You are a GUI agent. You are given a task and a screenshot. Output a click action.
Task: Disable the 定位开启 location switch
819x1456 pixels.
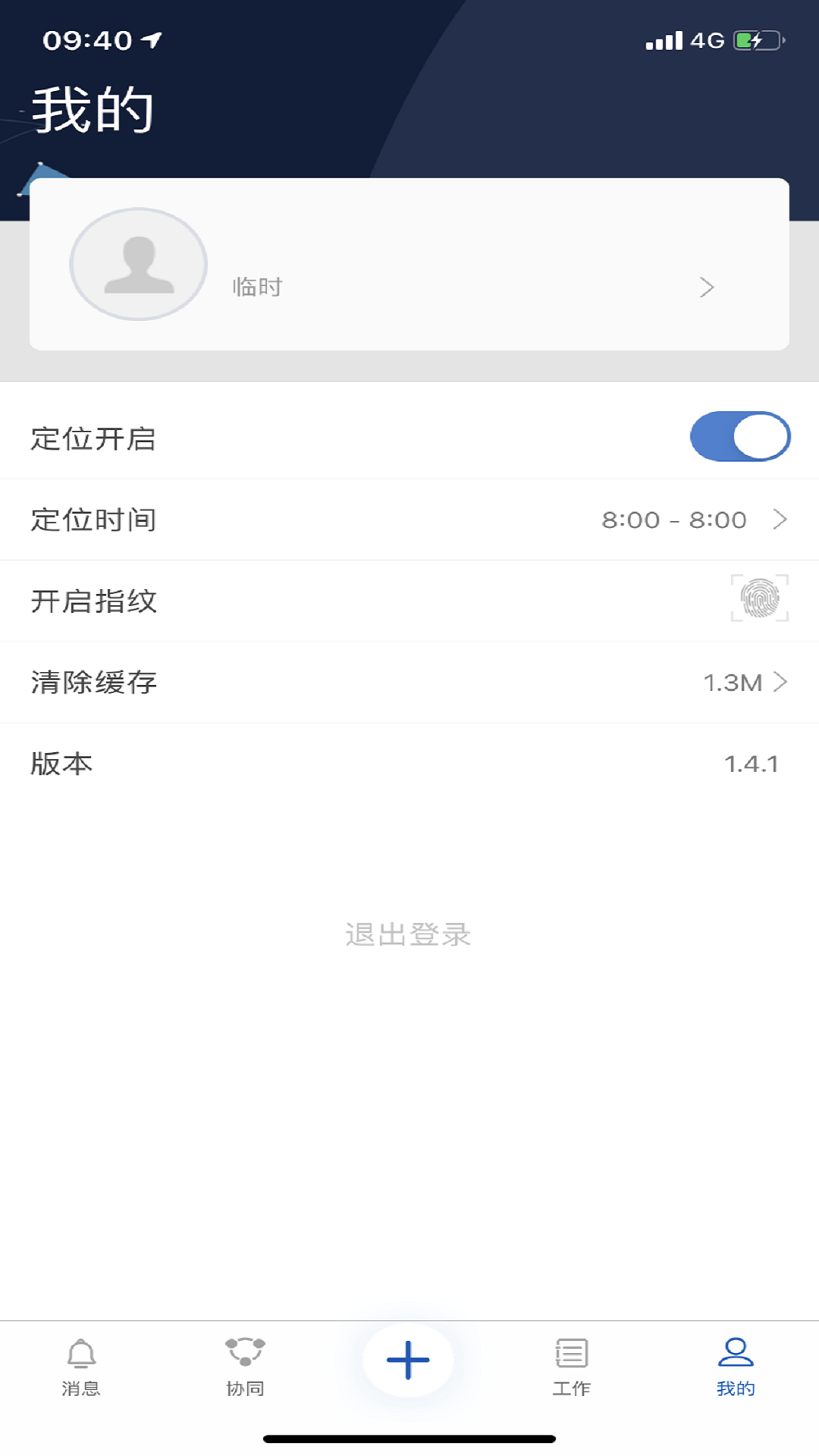pyautogui.click(x=739, y=436)
